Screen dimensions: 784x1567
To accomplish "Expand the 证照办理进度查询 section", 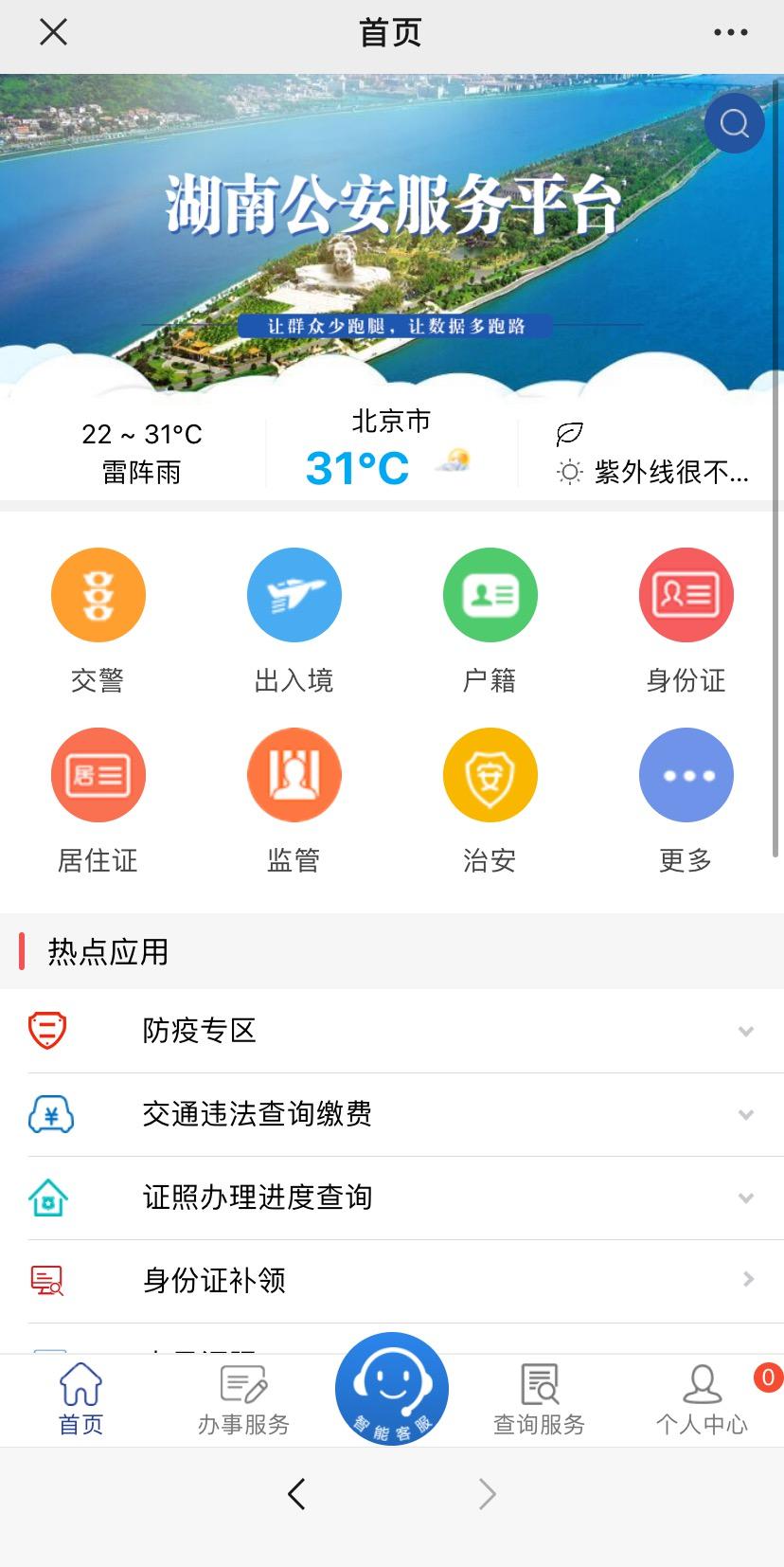I will point(392,1198).
